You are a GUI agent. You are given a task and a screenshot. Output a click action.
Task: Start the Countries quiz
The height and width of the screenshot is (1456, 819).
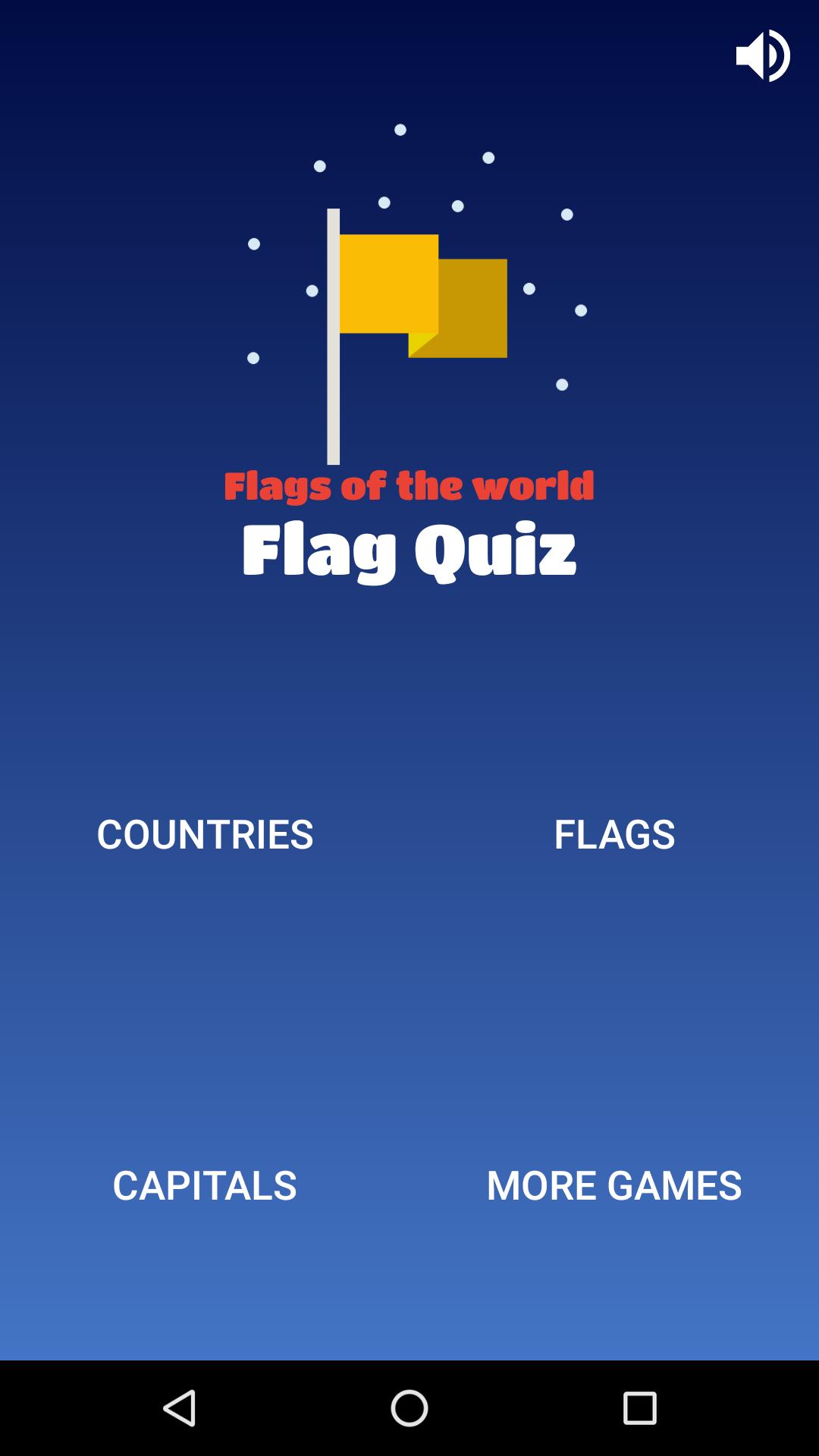[x=205, y=833]
